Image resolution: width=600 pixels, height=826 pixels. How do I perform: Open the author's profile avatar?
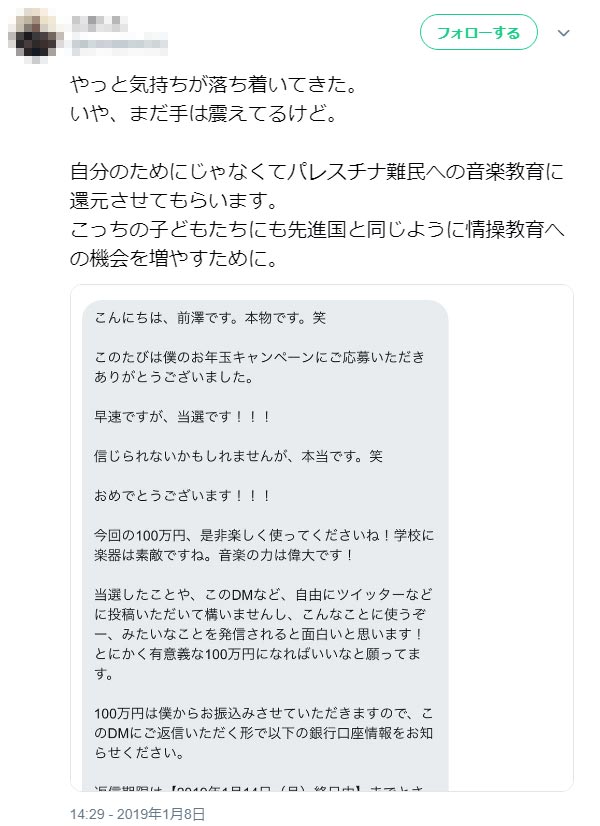33,34
